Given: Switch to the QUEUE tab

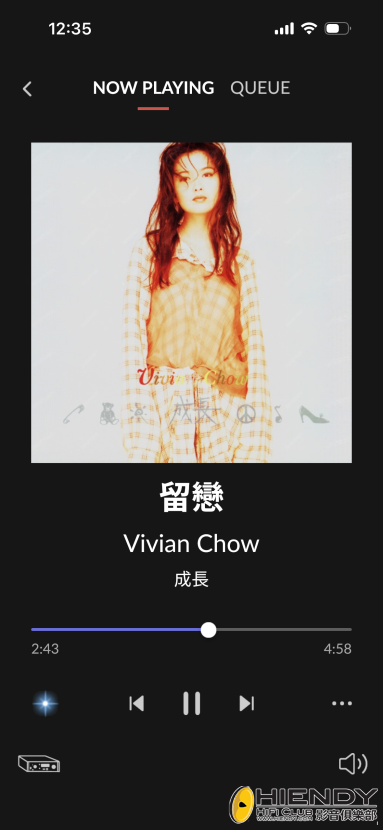Looking at the screenshot, I should coord(260,88).
